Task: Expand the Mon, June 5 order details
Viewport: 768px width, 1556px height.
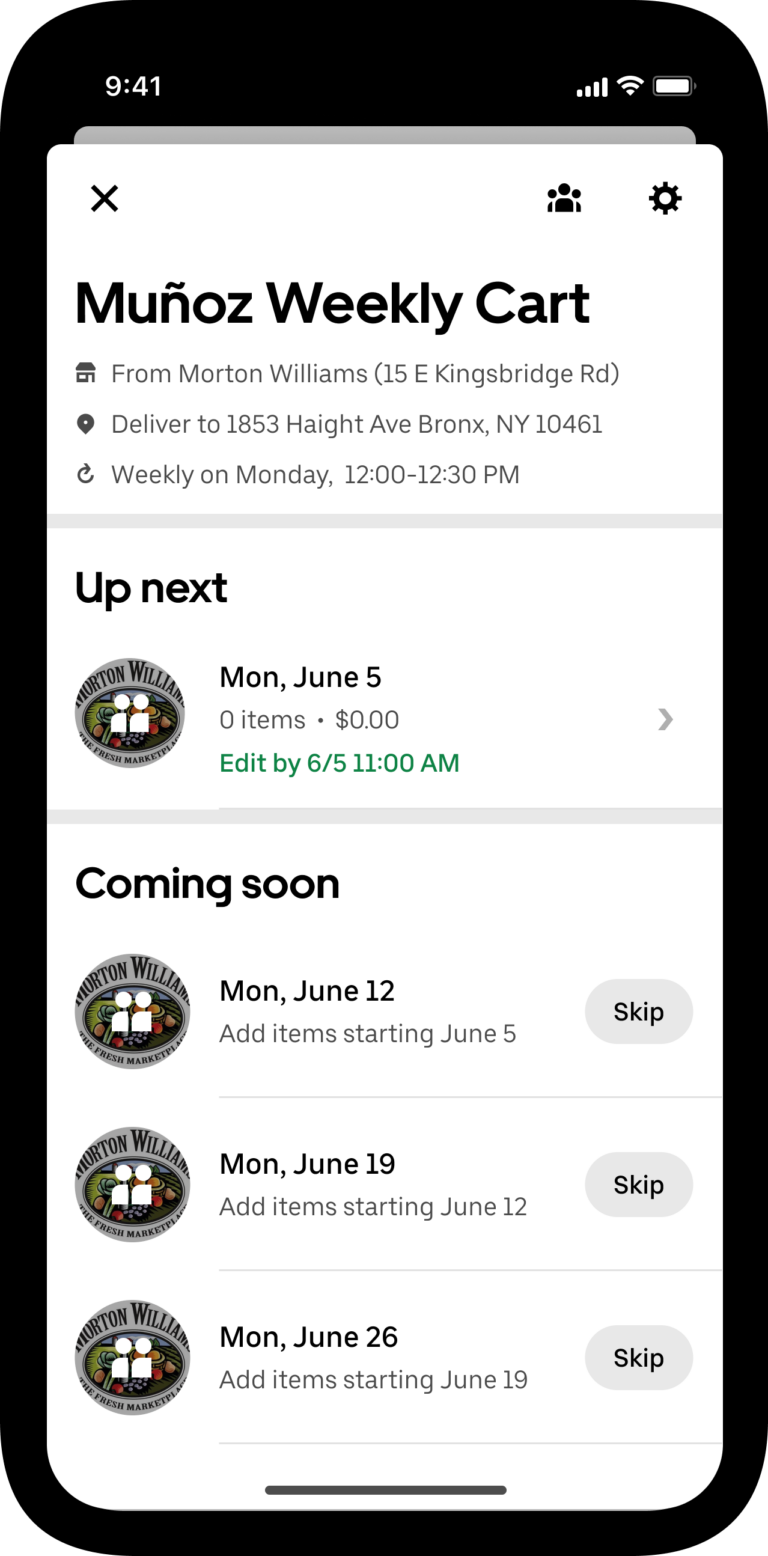Action: [664, 719]
